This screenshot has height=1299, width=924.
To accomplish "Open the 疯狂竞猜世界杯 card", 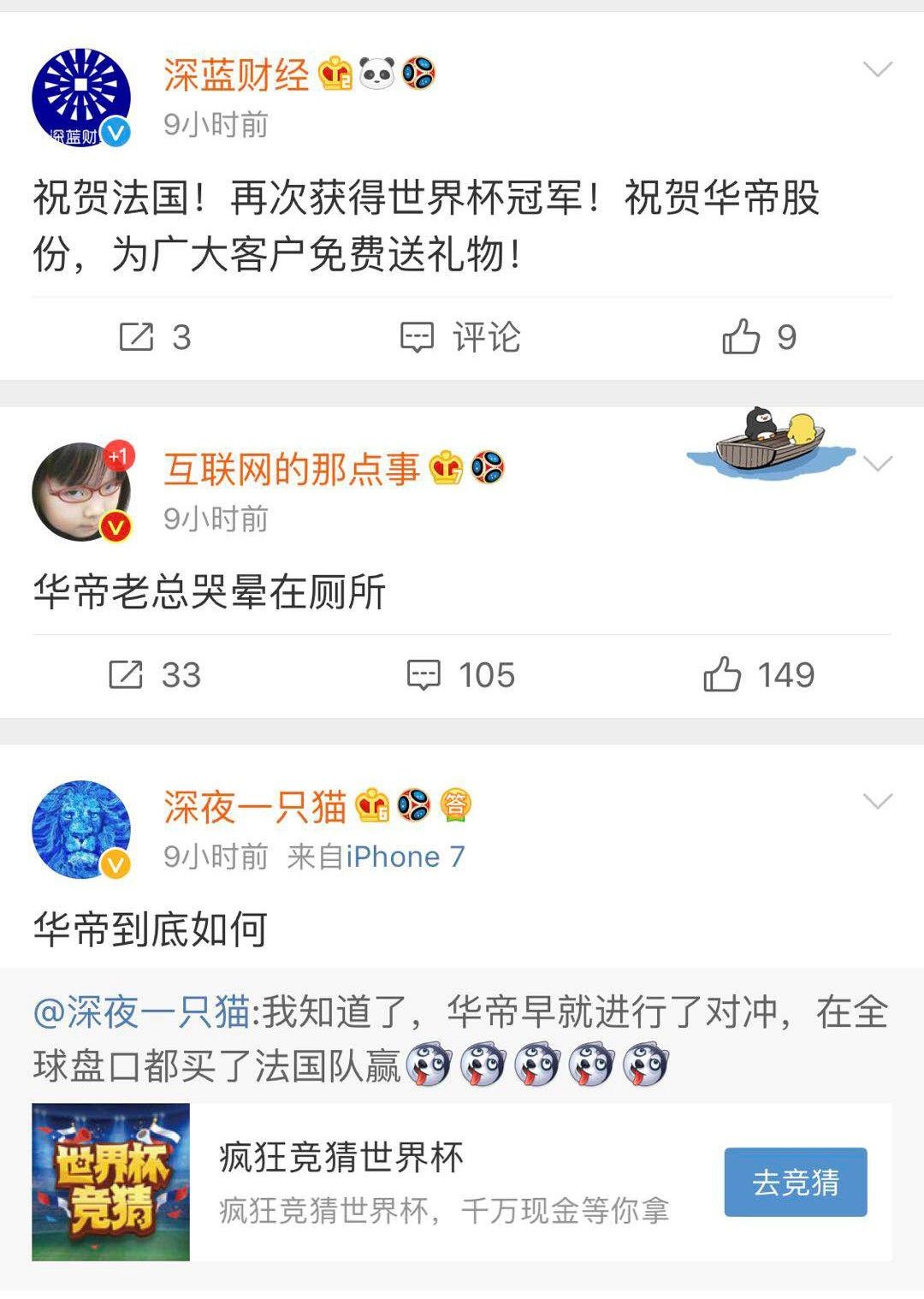I will point(428,1182).
